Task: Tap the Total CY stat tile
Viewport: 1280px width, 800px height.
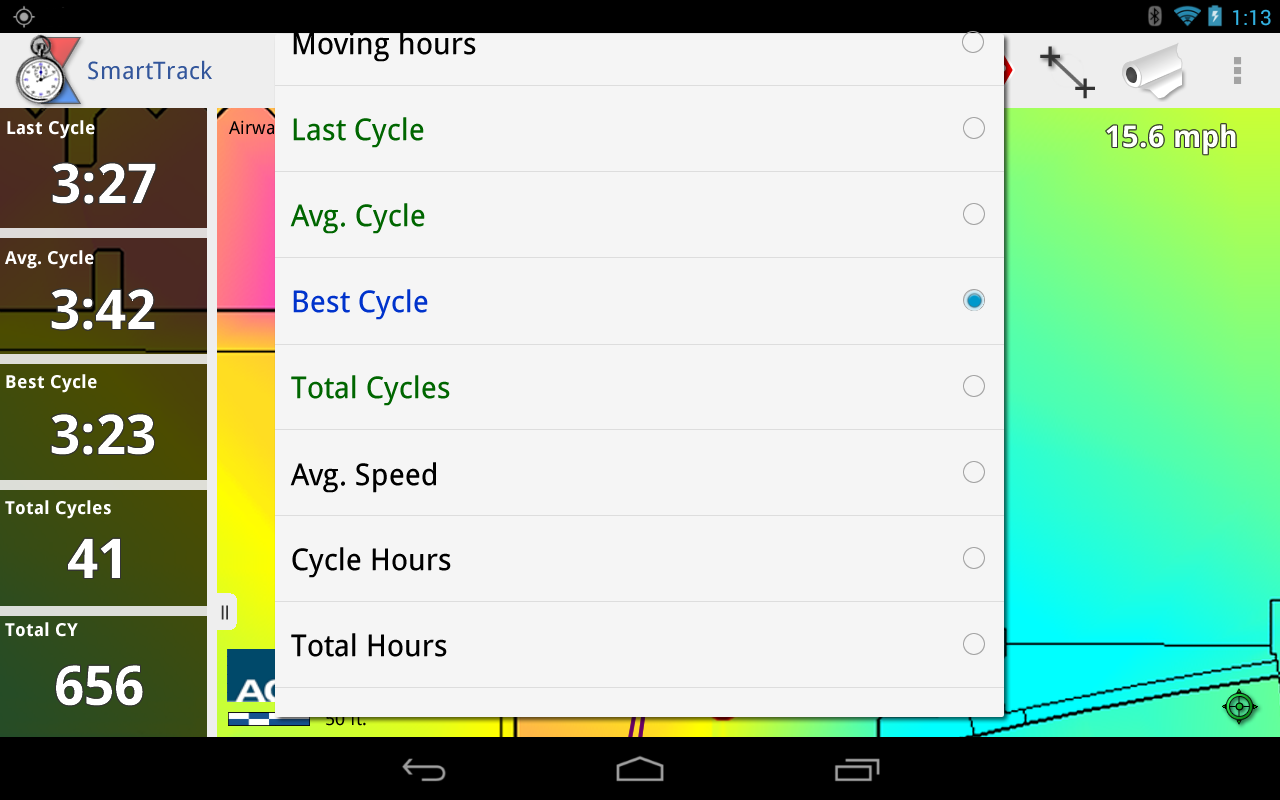Action: 103,675
